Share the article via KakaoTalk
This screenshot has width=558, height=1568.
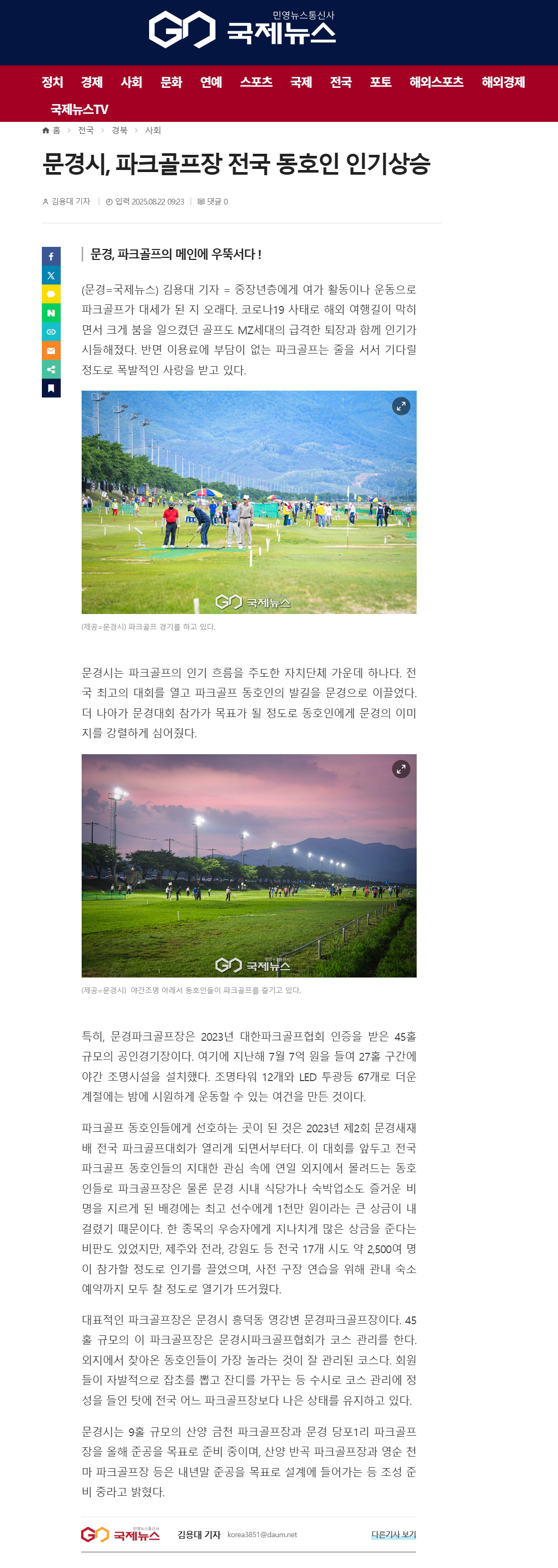pyautogui.click(x=51, y=294)
